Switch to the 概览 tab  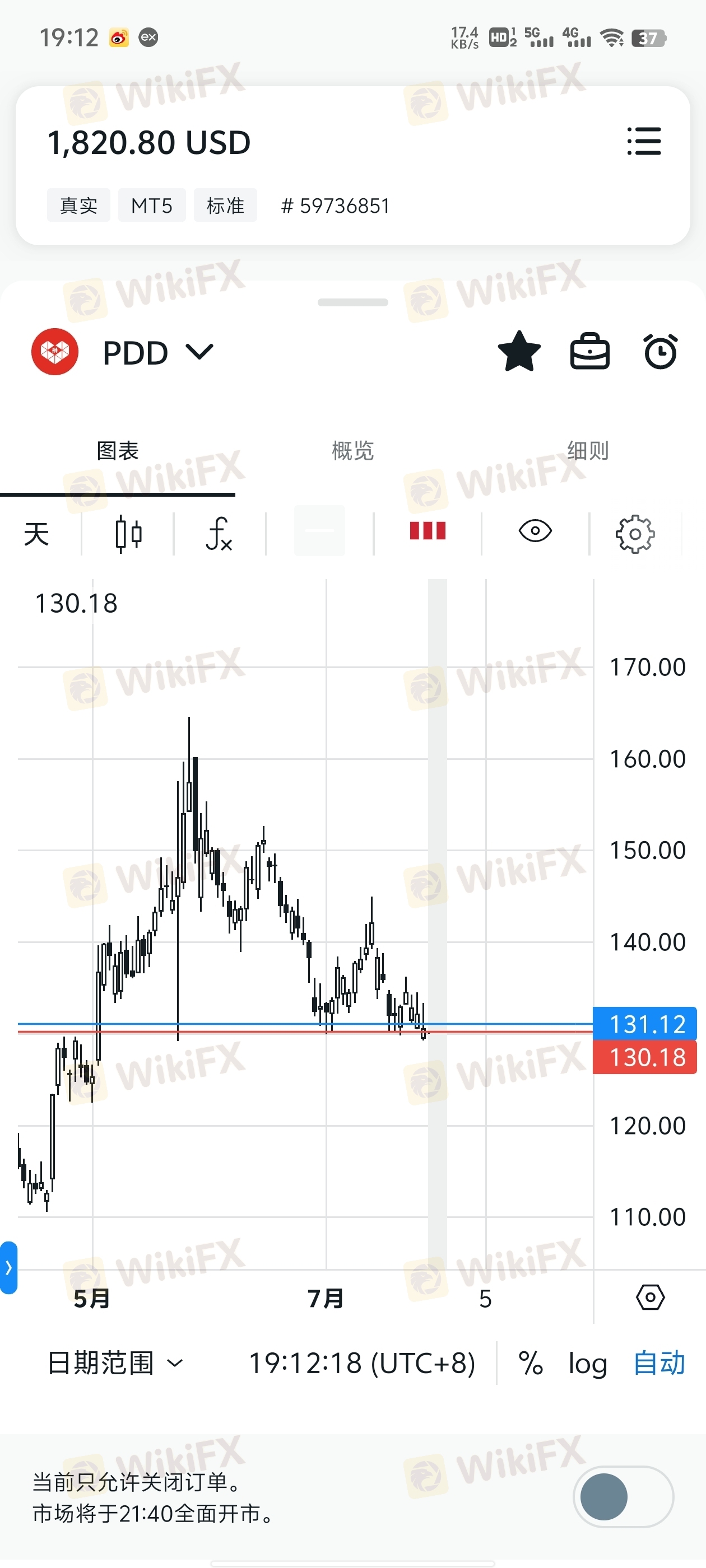[x=352, y=451]
